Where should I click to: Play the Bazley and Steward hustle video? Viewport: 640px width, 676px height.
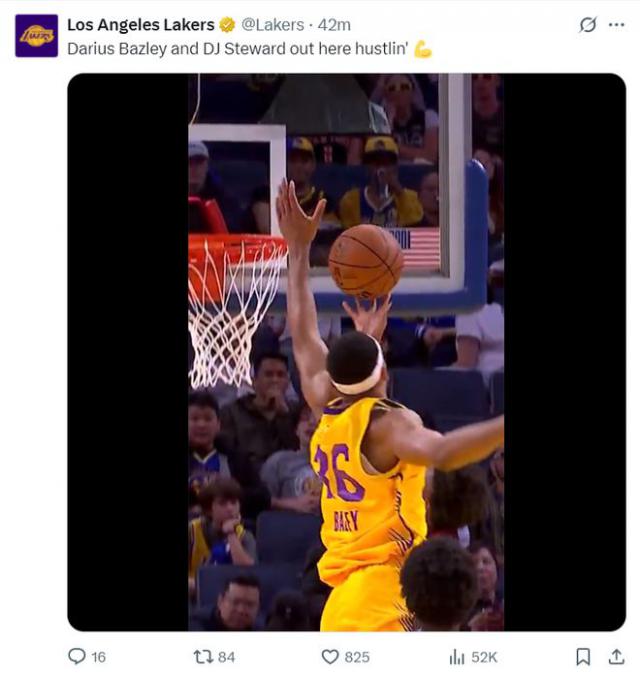(346, 351)
